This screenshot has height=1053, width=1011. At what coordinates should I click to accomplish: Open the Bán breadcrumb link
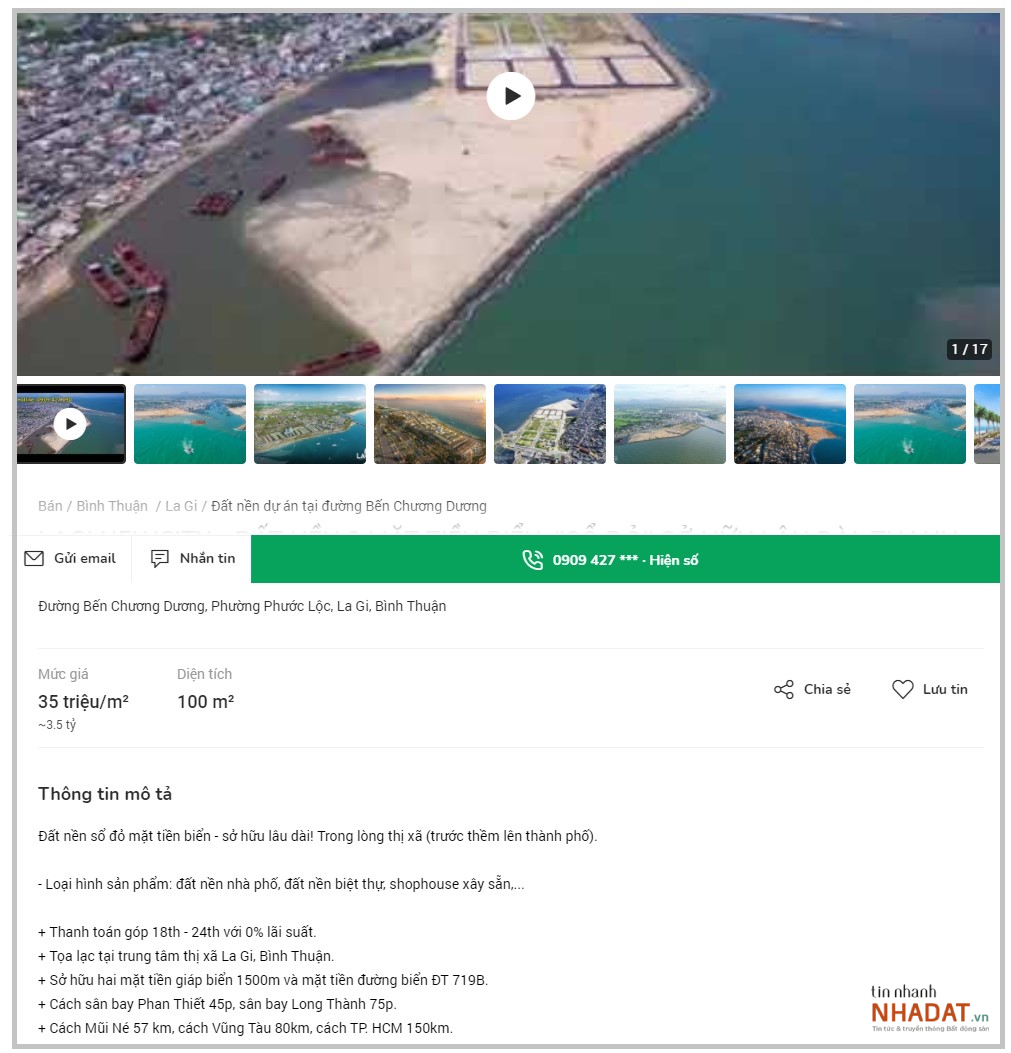click(50, 506)
